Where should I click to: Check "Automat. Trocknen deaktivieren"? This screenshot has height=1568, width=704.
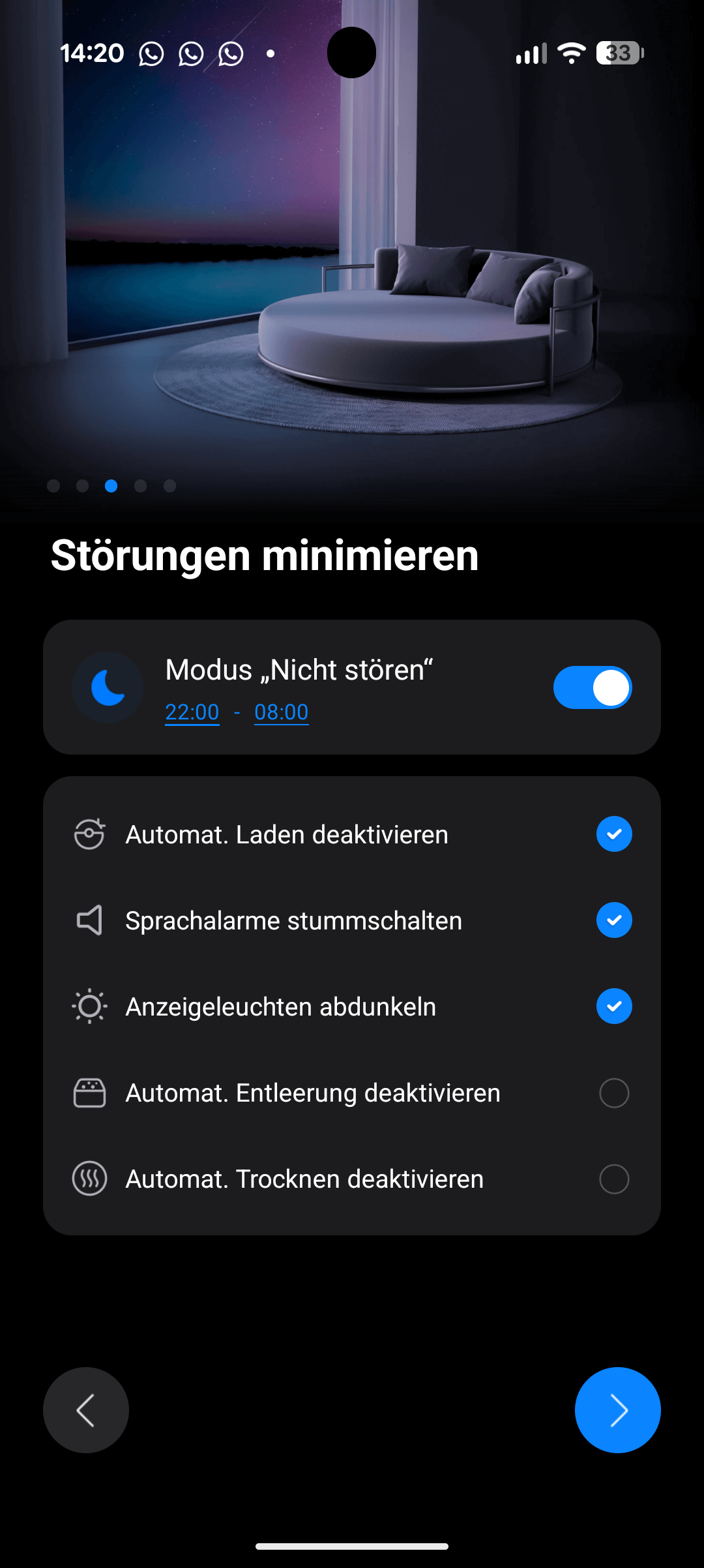pyautogui.click(x=614, y=1179)
